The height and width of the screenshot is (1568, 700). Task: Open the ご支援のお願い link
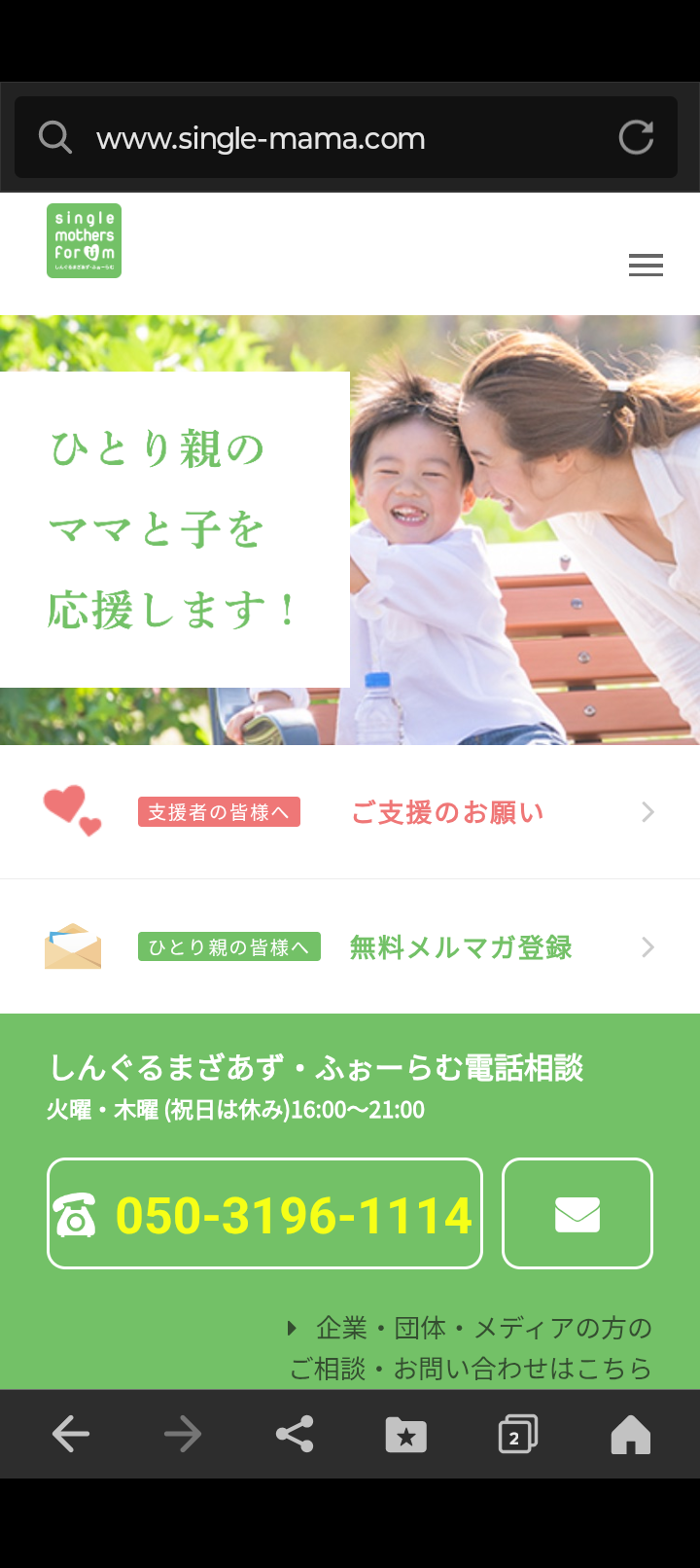tap(447, 812)
